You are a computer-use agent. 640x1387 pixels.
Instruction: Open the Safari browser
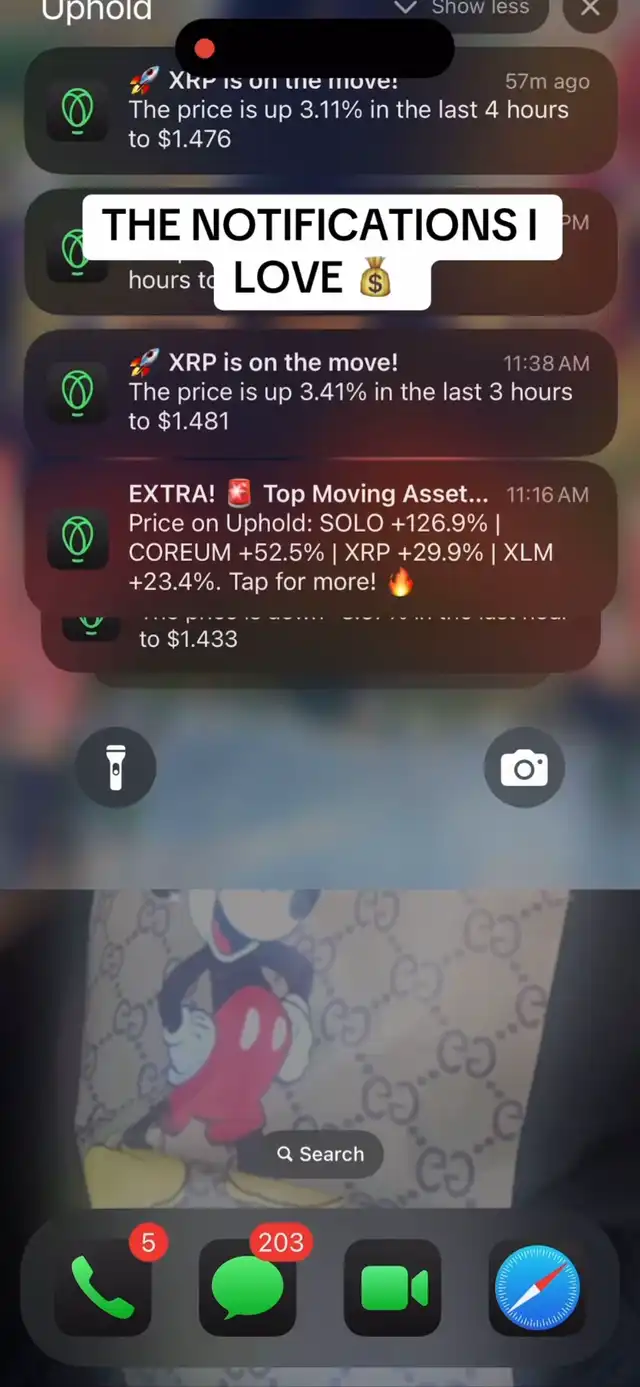[537, 1287]
